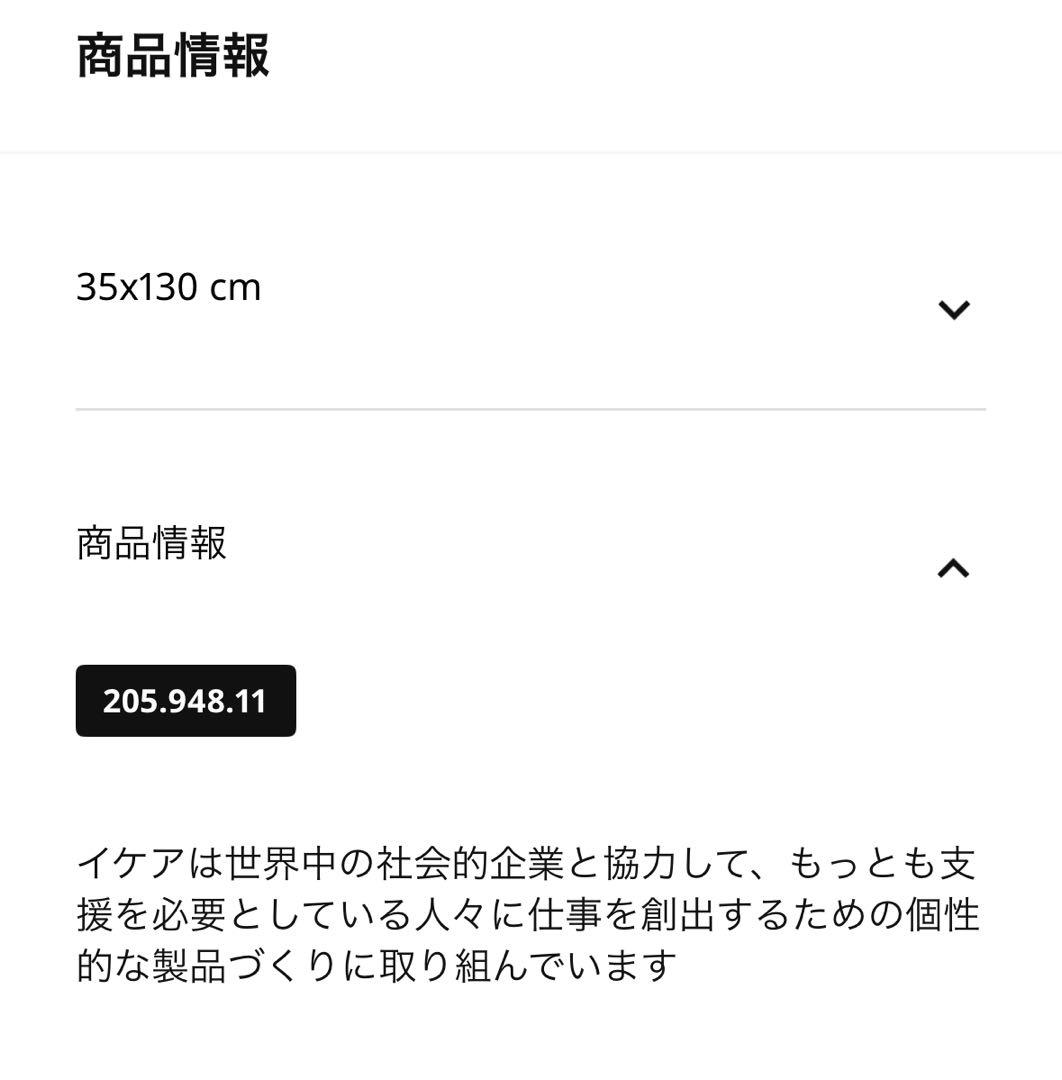Collapse the 商品情報 accordion section
The height and width of the screenshot is (1080, 1062).
[x=953, y=568]
